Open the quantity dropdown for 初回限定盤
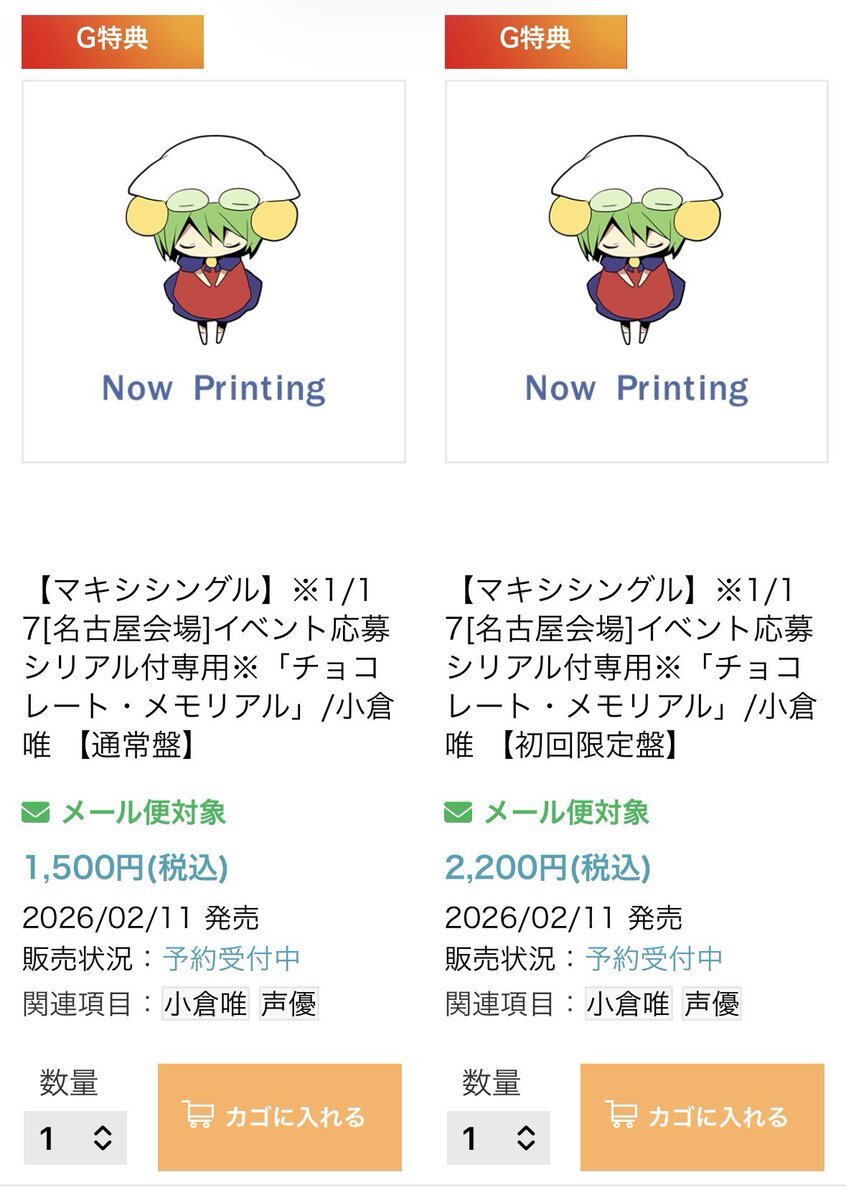 coord(498,1137)
